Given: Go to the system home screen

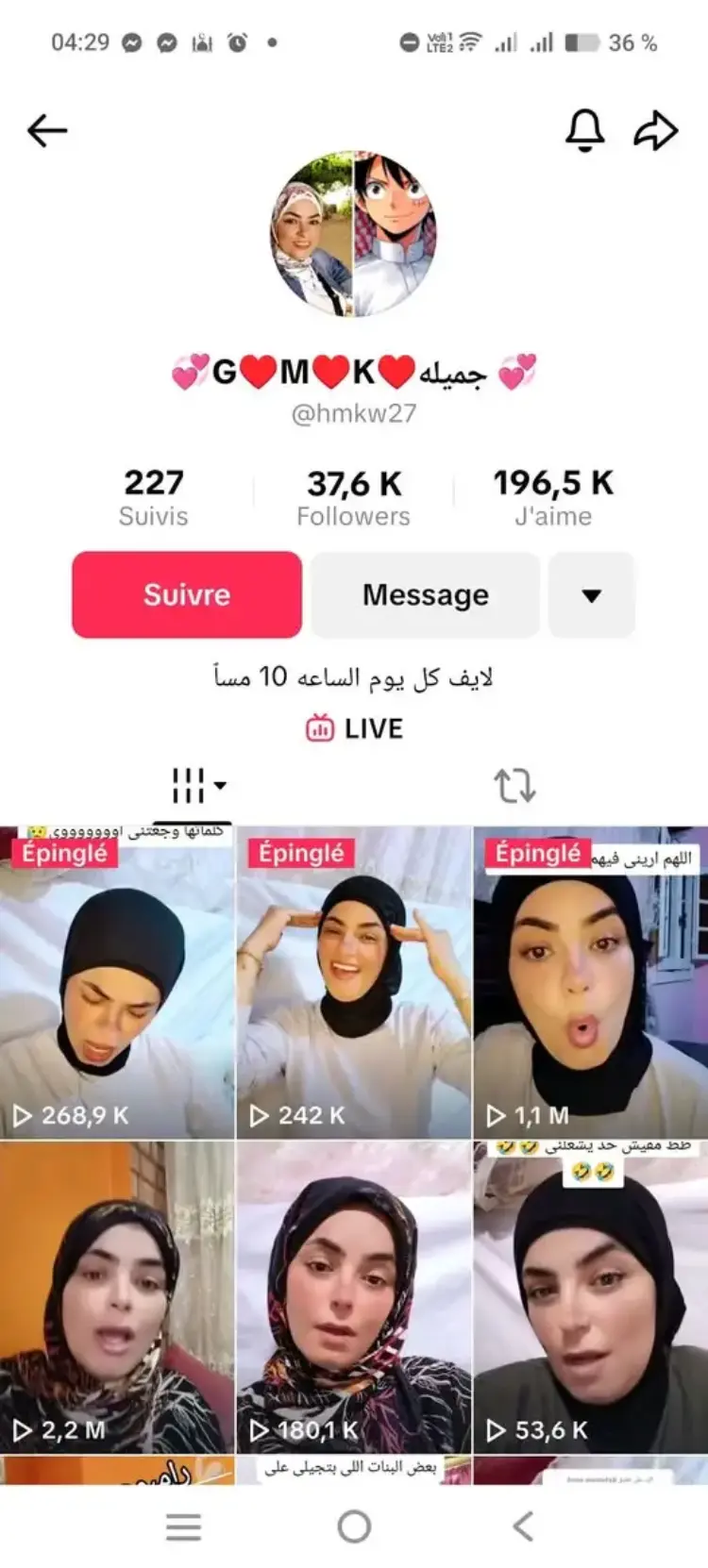Looking at the screenshot, I should pyautogui.click(x=354, y=1526).
